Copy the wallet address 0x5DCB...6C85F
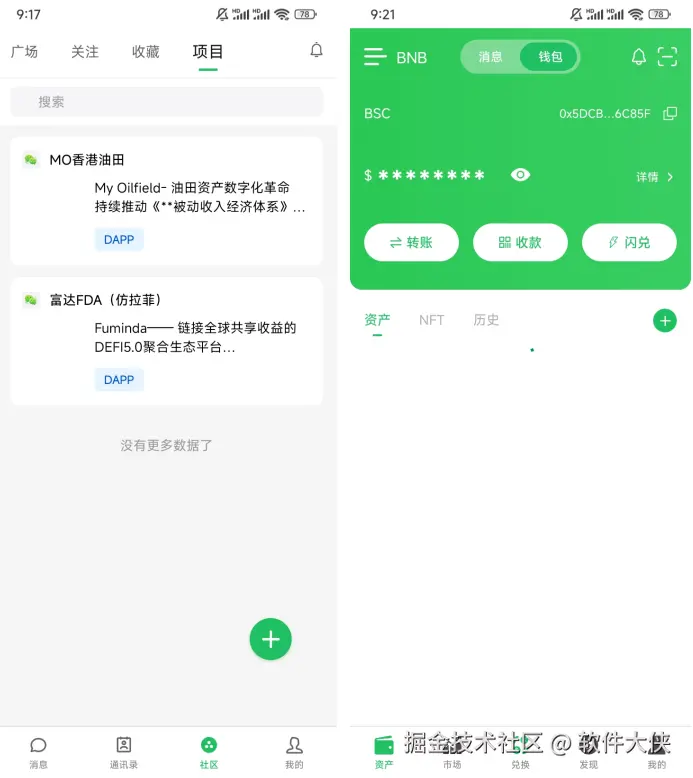693x778 pixels. coord(670,114)
